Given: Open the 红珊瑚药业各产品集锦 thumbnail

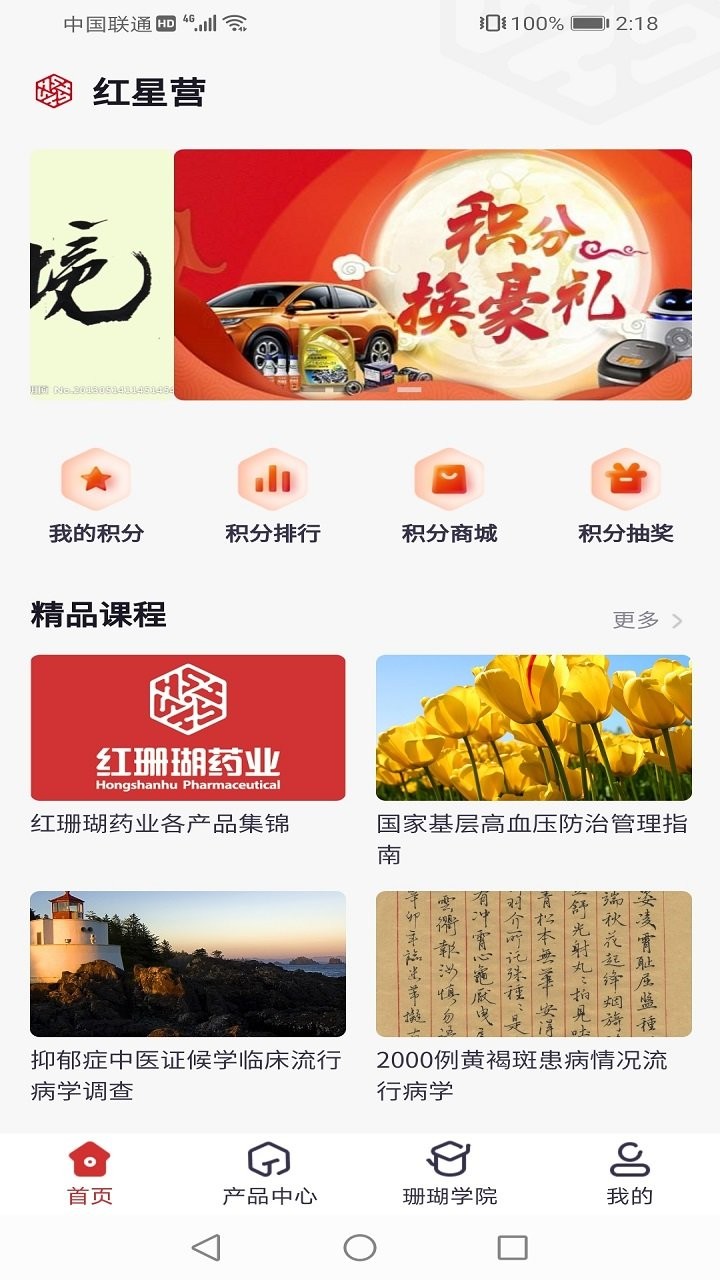Looking at the screenshot, I should tap(186, 728).
